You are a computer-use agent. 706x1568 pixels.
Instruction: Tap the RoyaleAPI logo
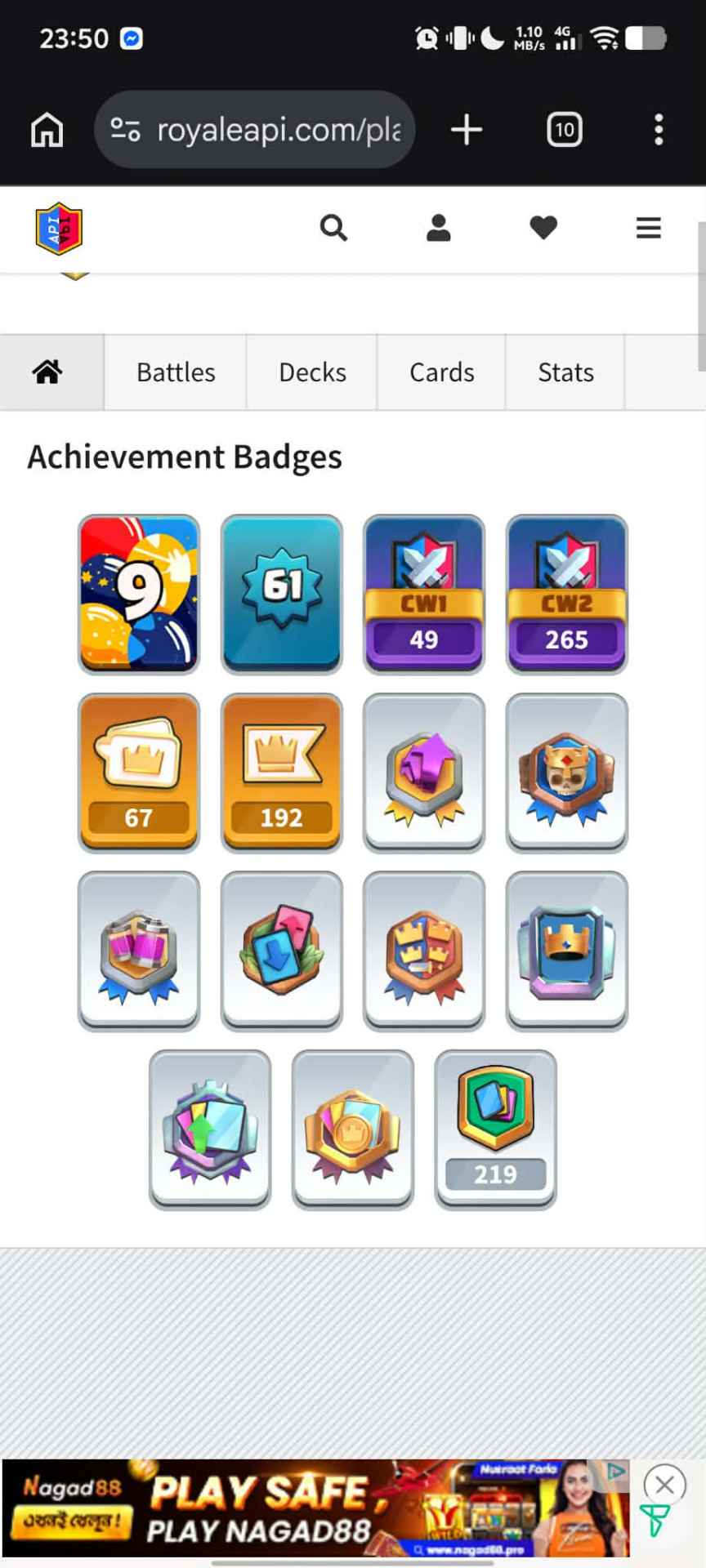coord(59,229)
